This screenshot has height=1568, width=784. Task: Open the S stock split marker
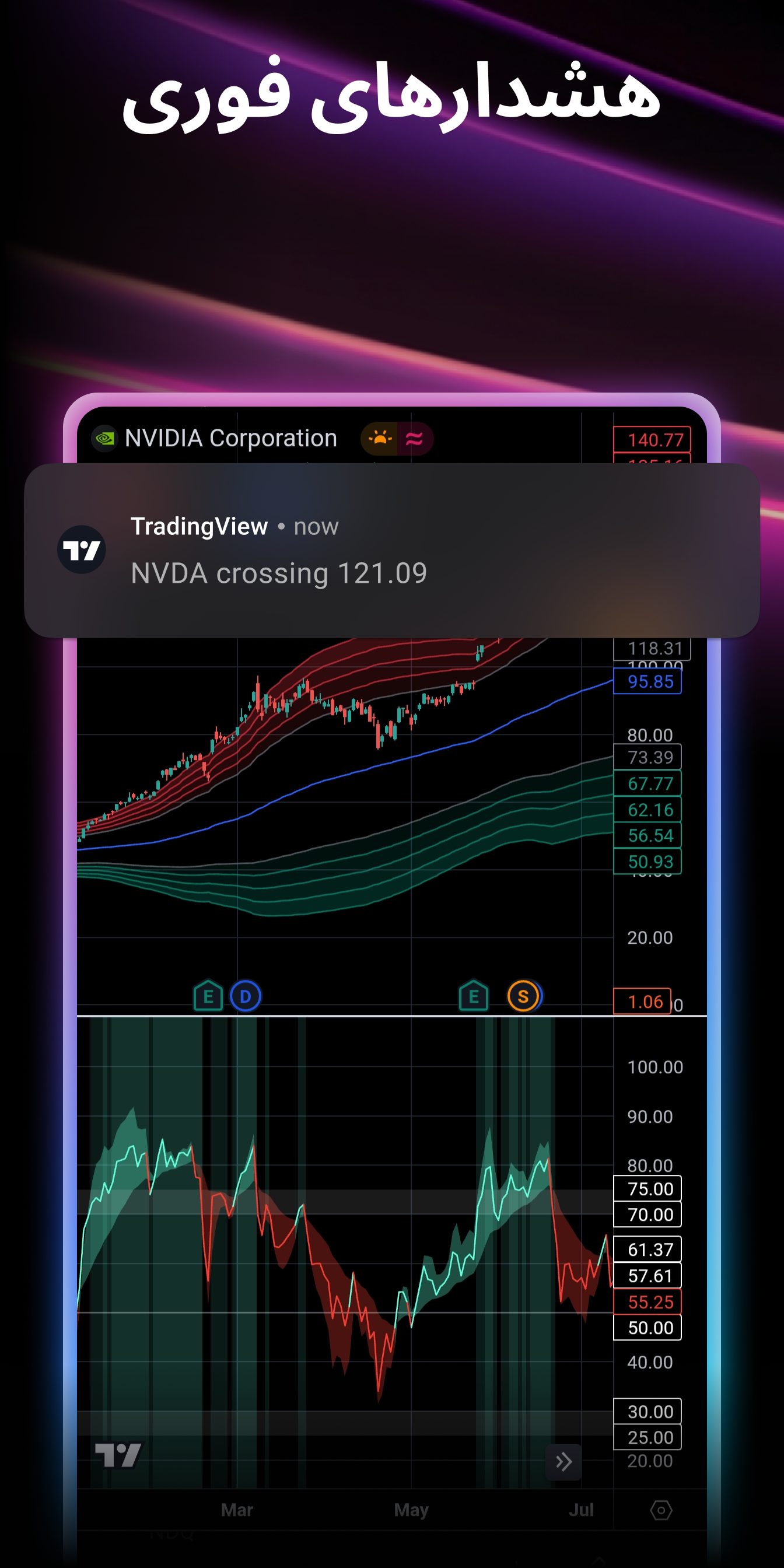point(522,996)
